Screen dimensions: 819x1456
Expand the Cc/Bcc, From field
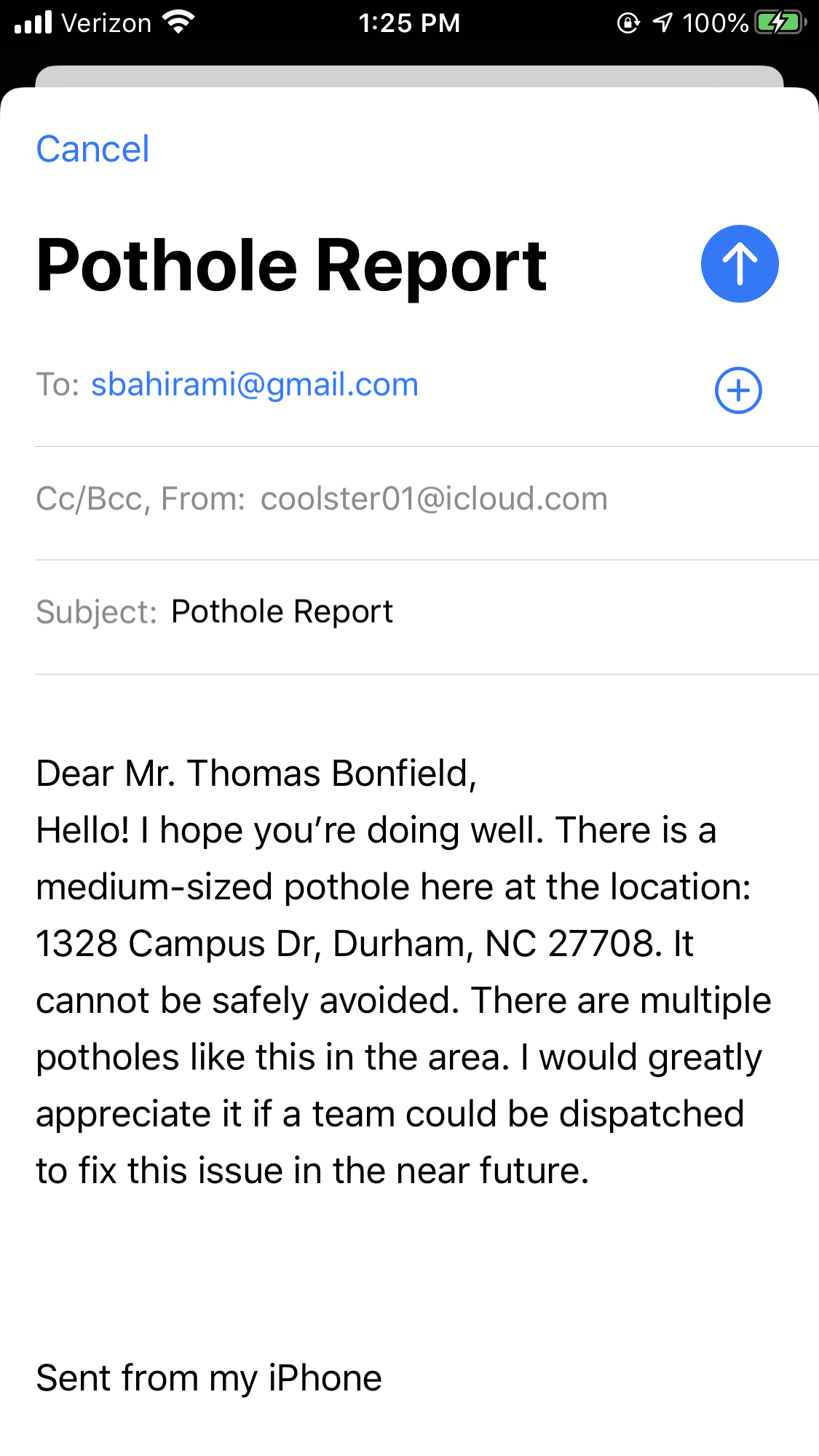pos(322,499)
